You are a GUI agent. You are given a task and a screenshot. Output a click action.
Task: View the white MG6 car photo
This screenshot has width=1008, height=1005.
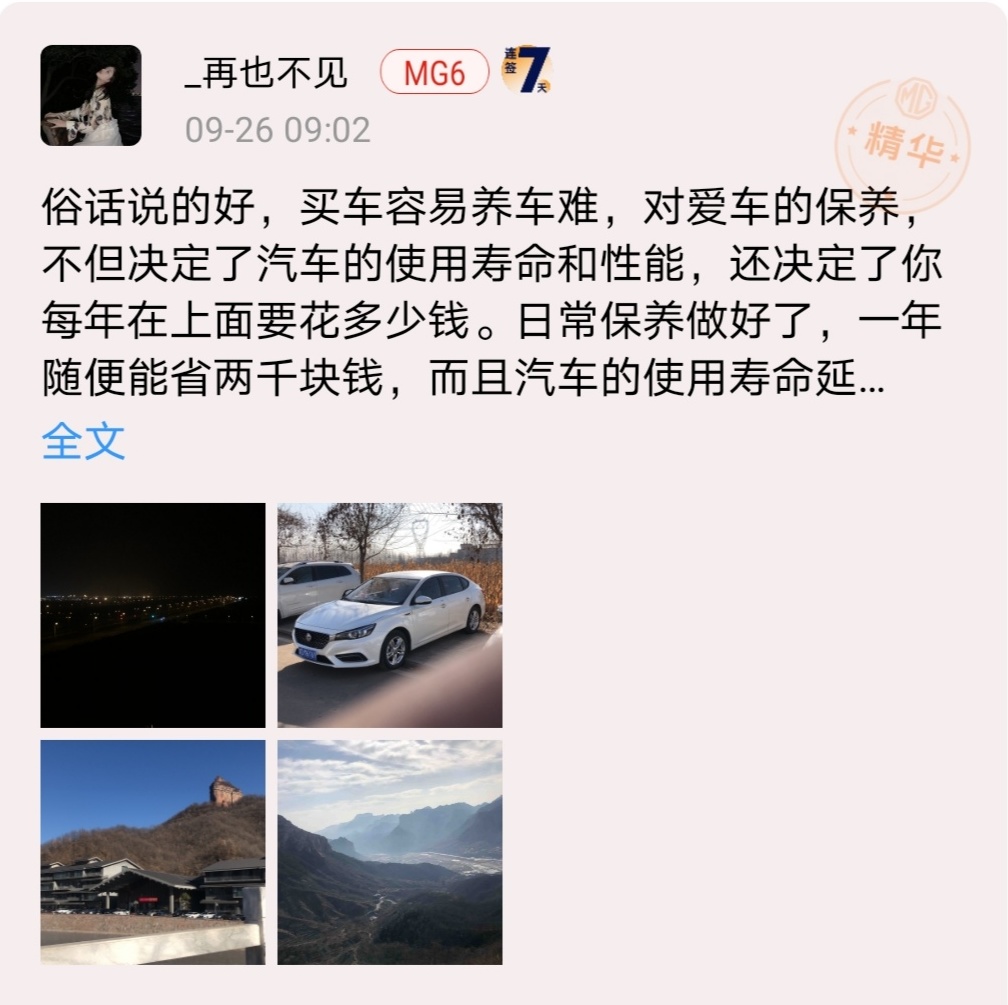[390, 615]
